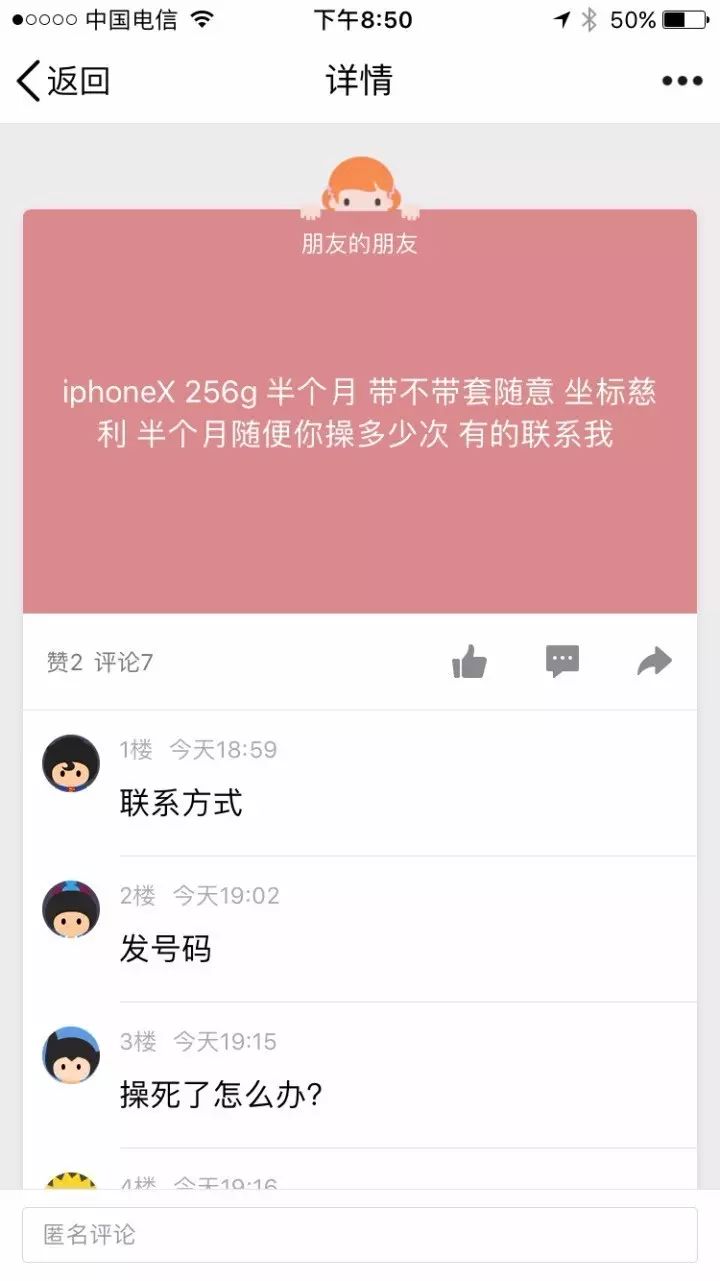The height and width of the screenshot is (1281, 720).
Task: Go back via the 返回 button
Action: tap(62, 80)
